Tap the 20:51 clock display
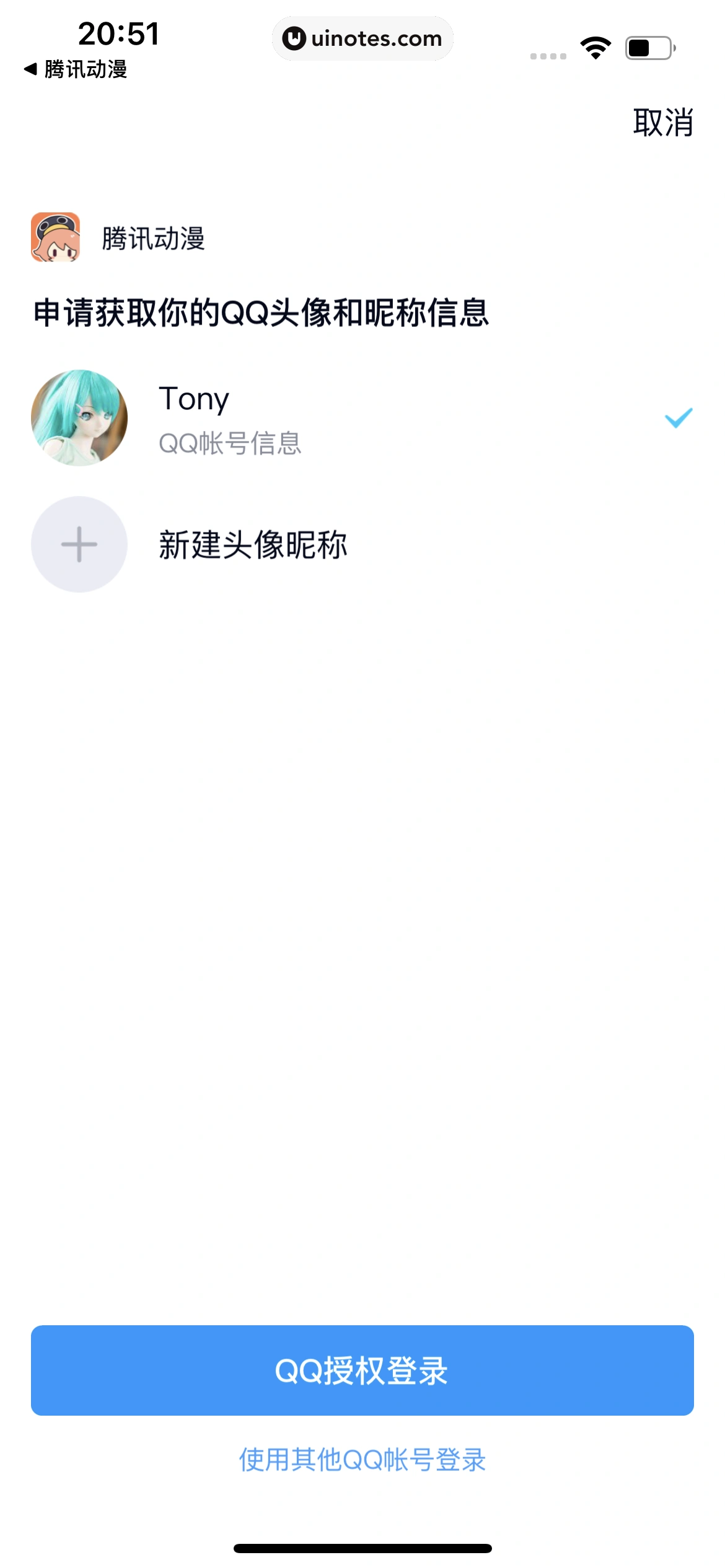725x1568 pixels. pyautogui.click(x=120, y=35)
